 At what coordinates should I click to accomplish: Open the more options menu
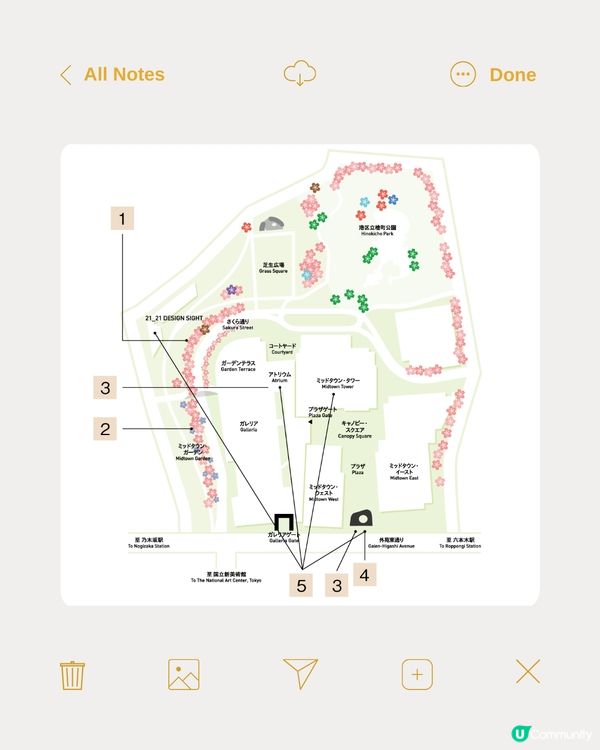pyautogui.click(x=462, y=75)
